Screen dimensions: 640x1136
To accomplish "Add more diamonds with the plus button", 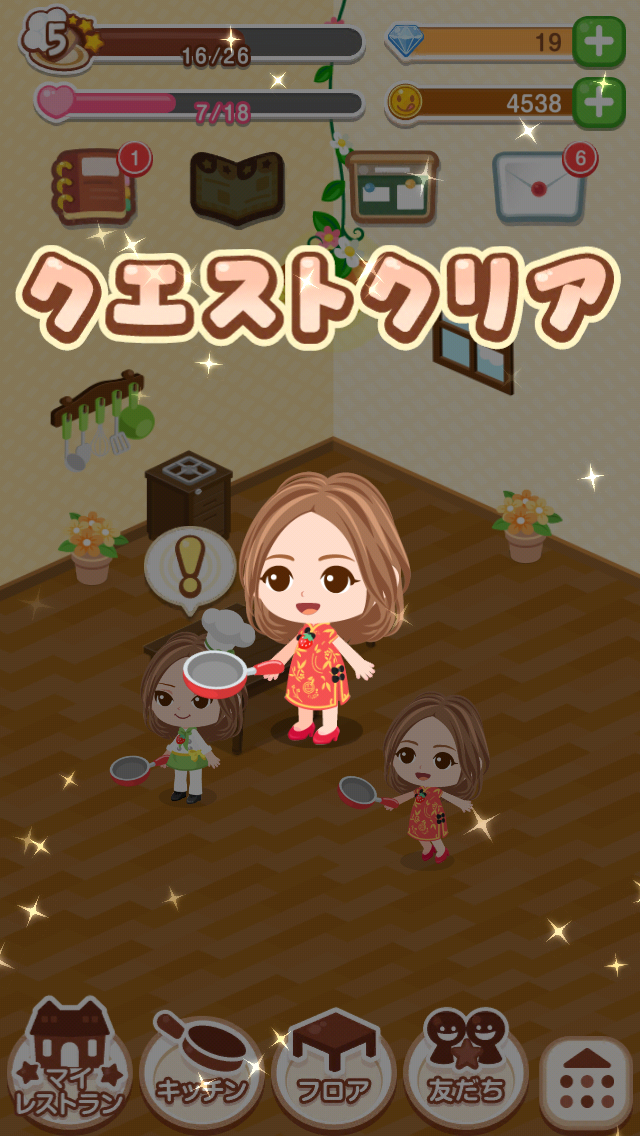I will [x=598, y=42].
